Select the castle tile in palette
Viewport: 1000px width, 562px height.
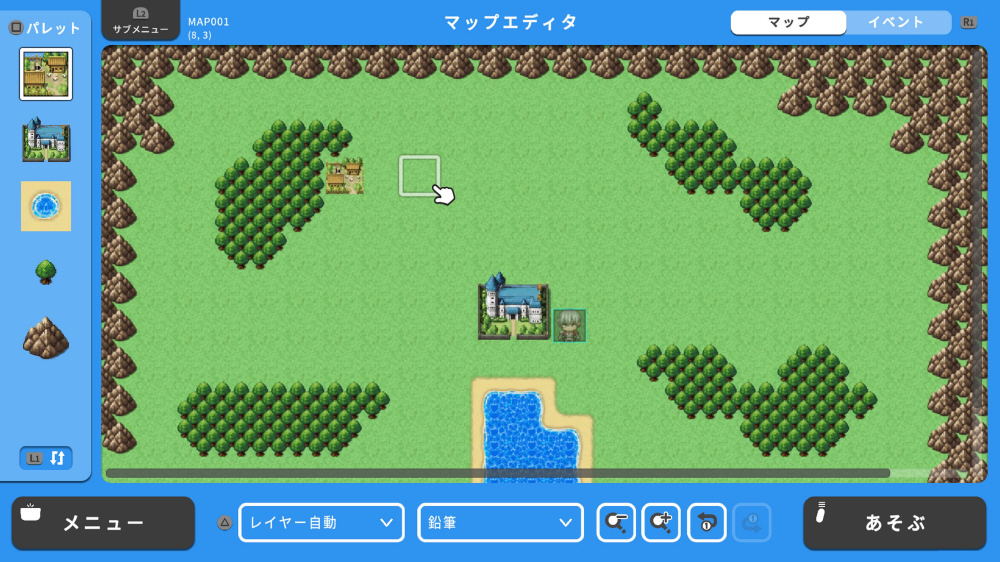[46, 140]
